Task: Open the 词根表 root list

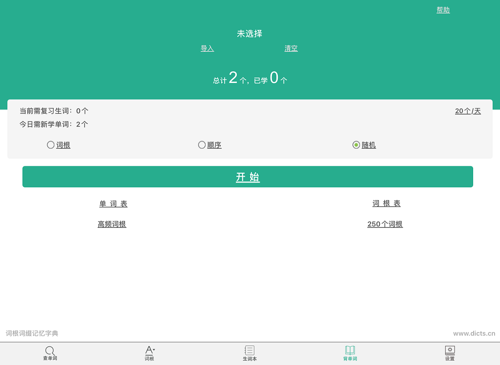Action: point(386,203)
